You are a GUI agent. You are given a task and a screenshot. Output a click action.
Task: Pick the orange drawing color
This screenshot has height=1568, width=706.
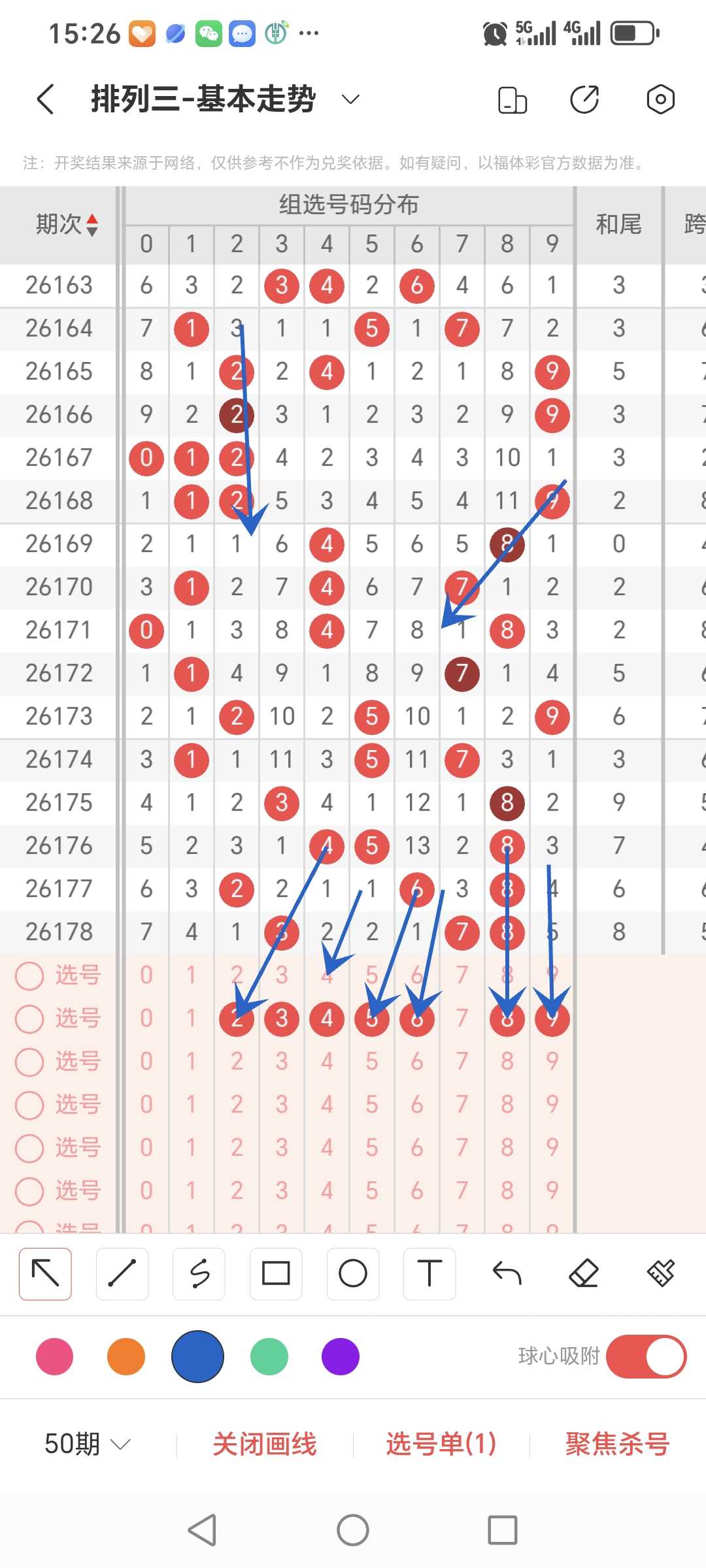126,1357
